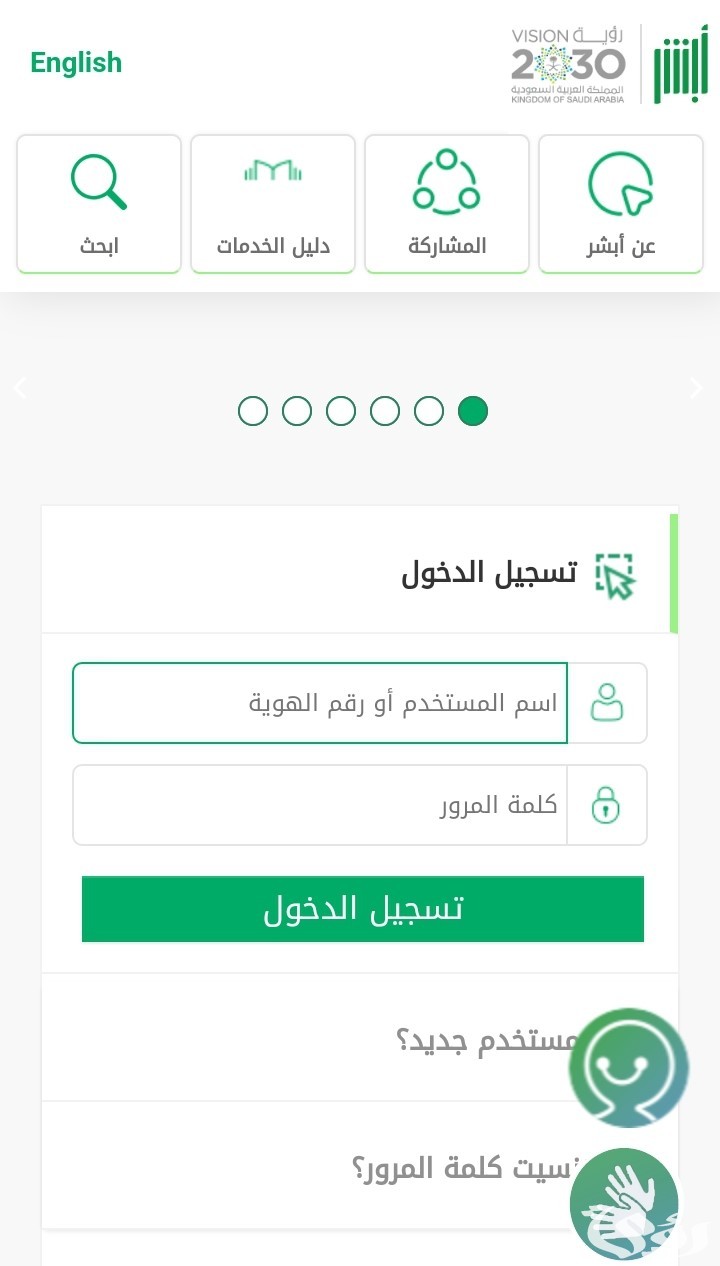The height and width of the screenshot is (1266, 720).
Task: Go to the previous carousel slide arrow
Action: click(20, 388)
